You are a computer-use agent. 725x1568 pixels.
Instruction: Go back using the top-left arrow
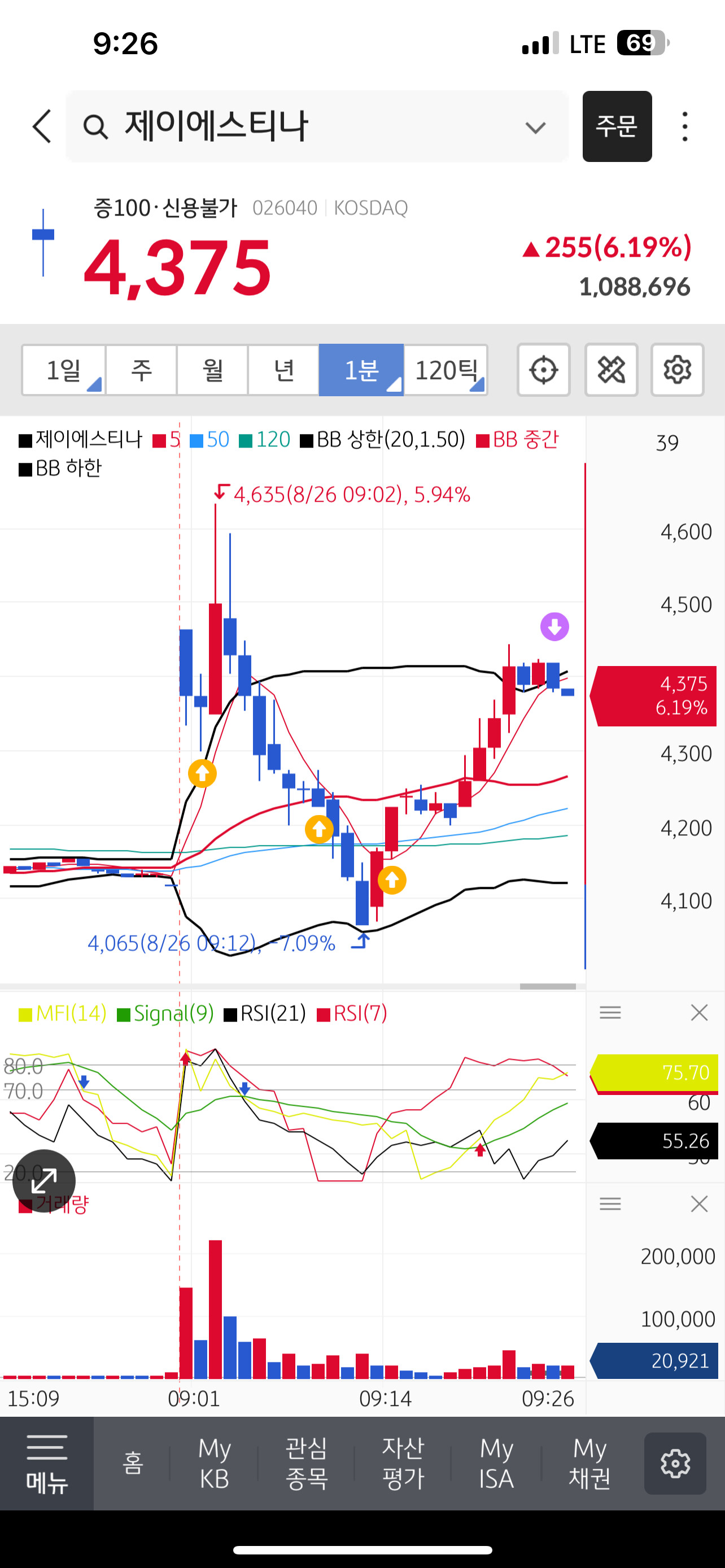42,126
